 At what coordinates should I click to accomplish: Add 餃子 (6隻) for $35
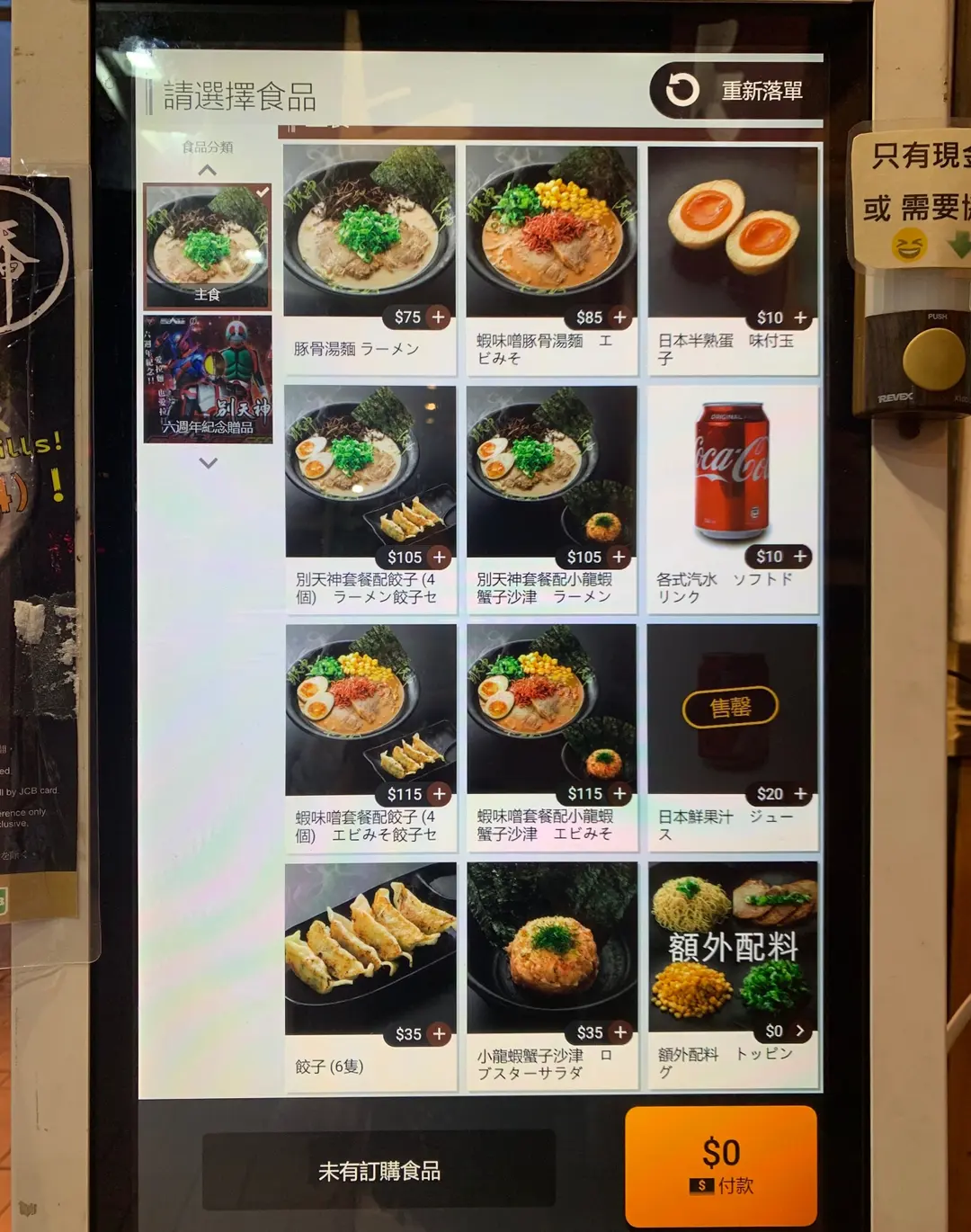(439, 1034)
